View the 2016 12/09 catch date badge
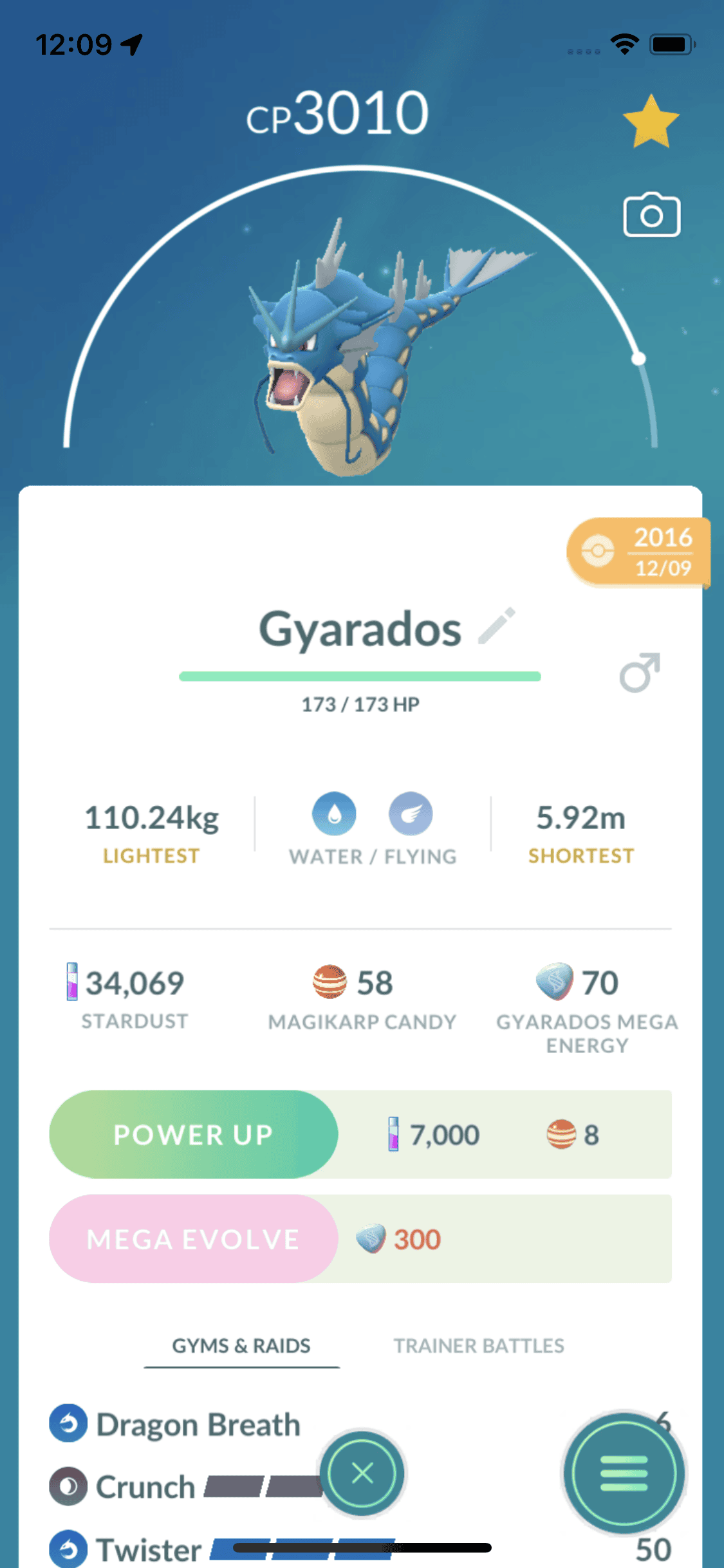Viewport: 724px width, 1568px height. point(638,552)
